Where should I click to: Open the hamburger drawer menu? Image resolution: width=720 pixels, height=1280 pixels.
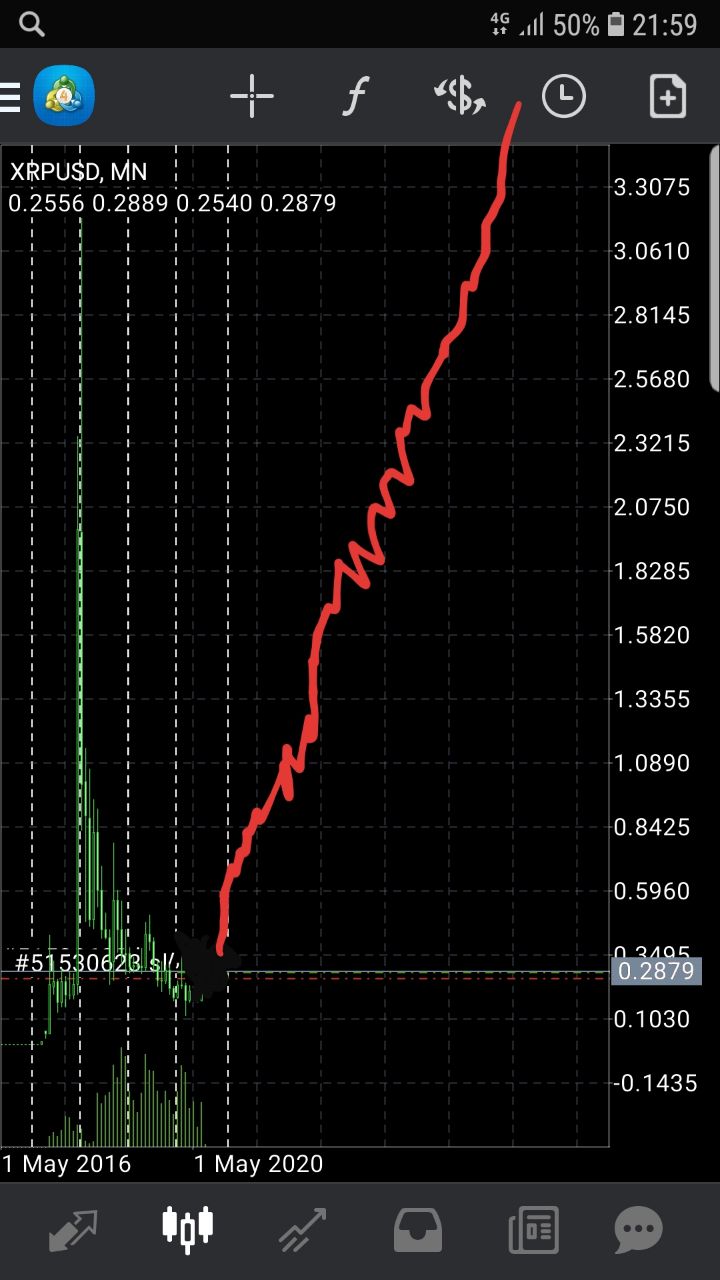click(9, 98)
